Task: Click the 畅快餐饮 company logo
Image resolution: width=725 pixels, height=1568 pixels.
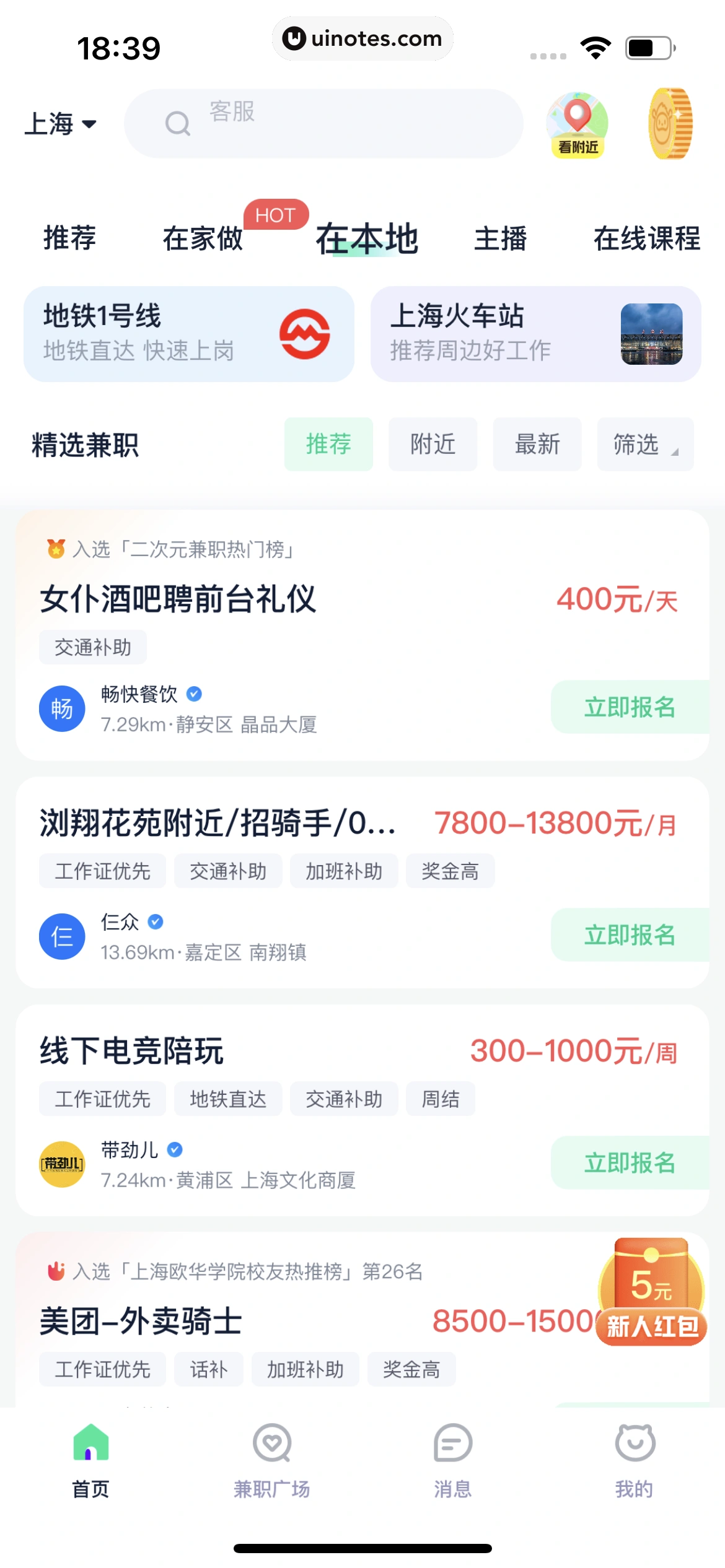Action: click(x=62, y=708)
